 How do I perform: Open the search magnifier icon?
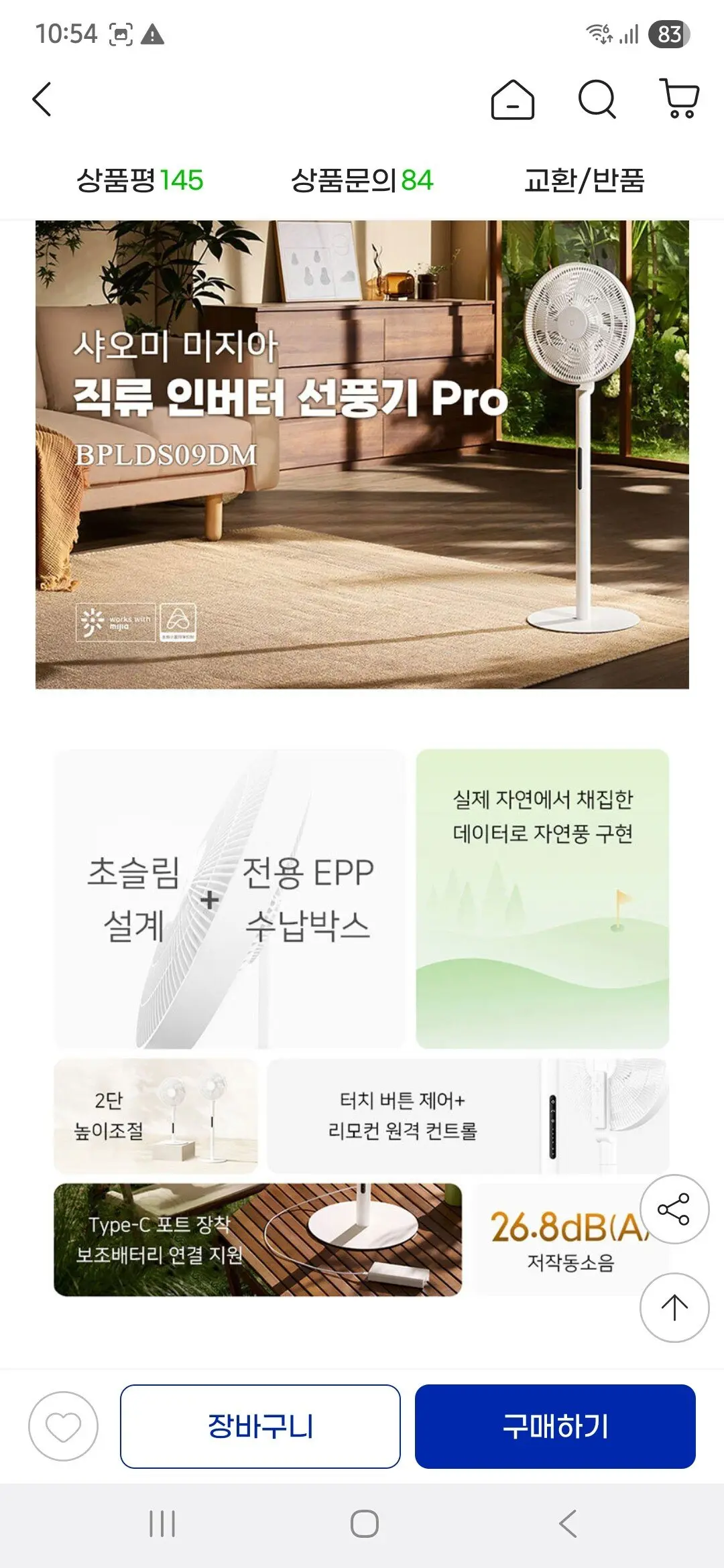[x=597, y=100]
